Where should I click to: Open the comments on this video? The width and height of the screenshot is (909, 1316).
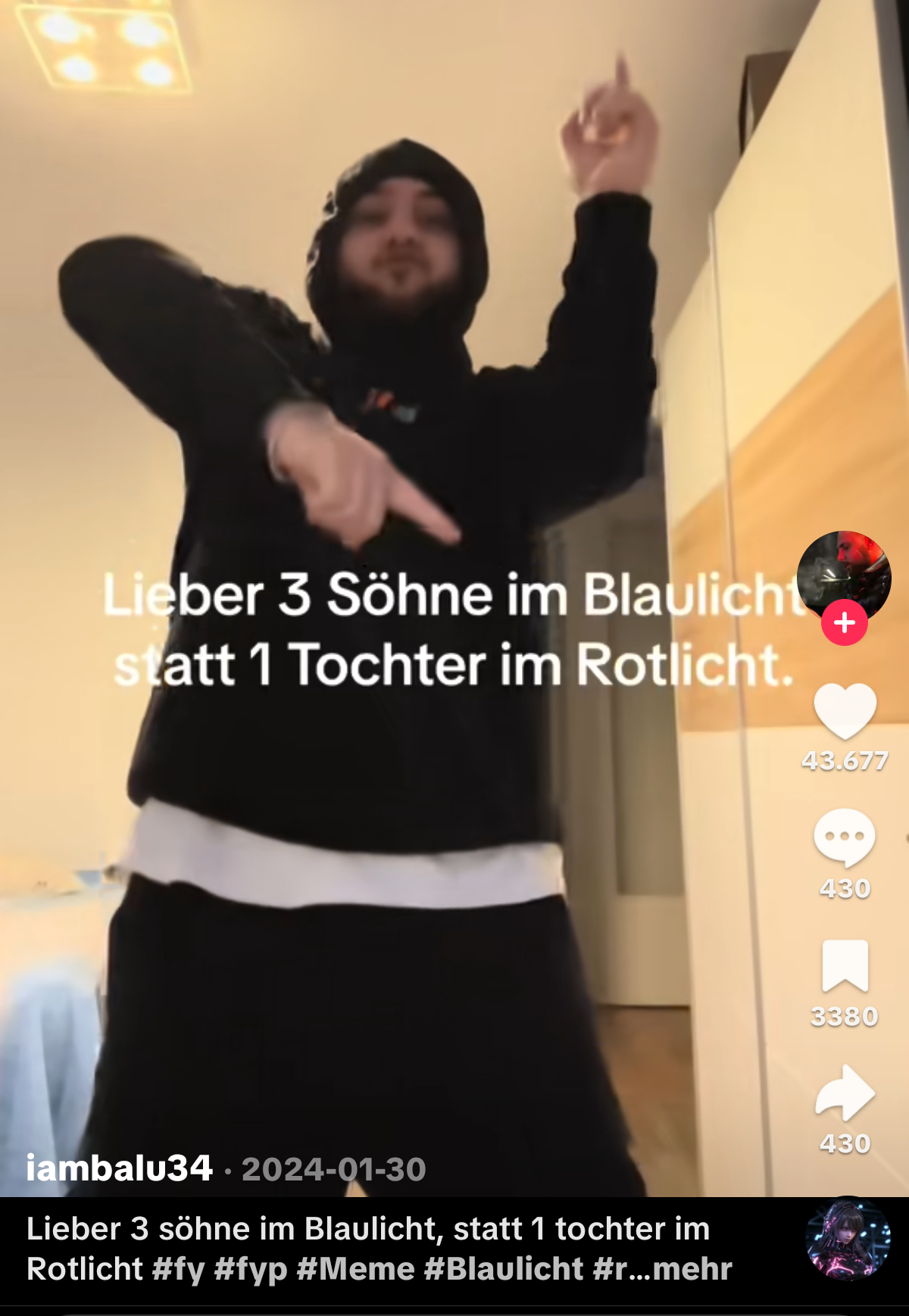[x=845, y=837]
